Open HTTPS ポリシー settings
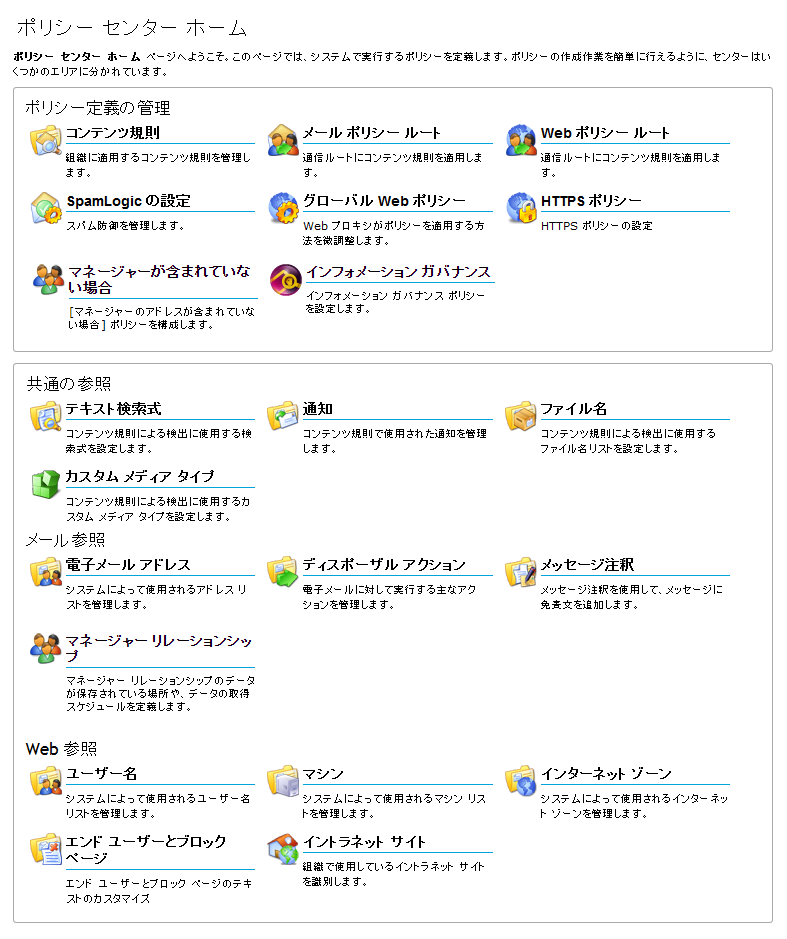The image size is (787, 939). click(x=591, y=201)
